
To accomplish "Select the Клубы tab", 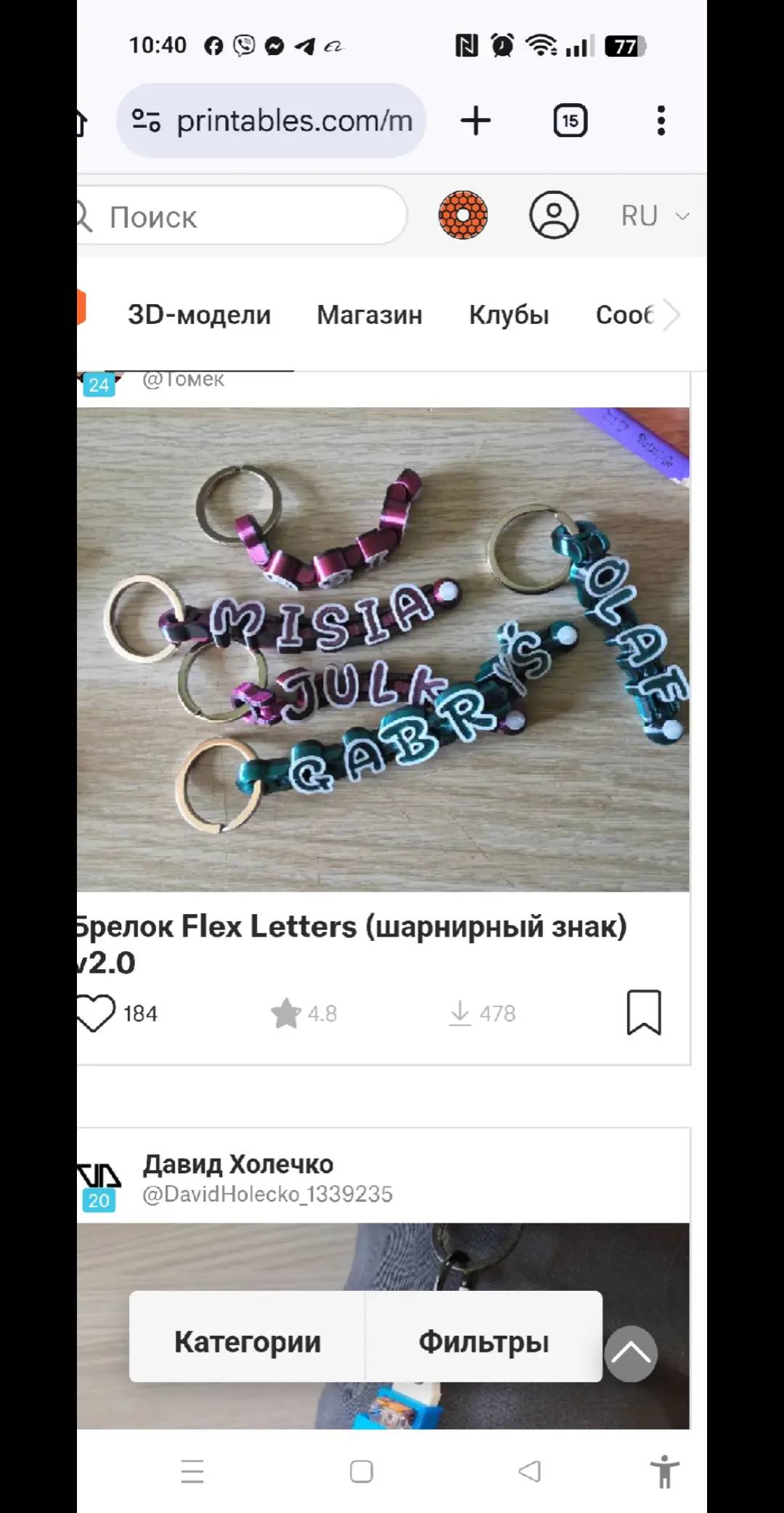I will 509,315.
